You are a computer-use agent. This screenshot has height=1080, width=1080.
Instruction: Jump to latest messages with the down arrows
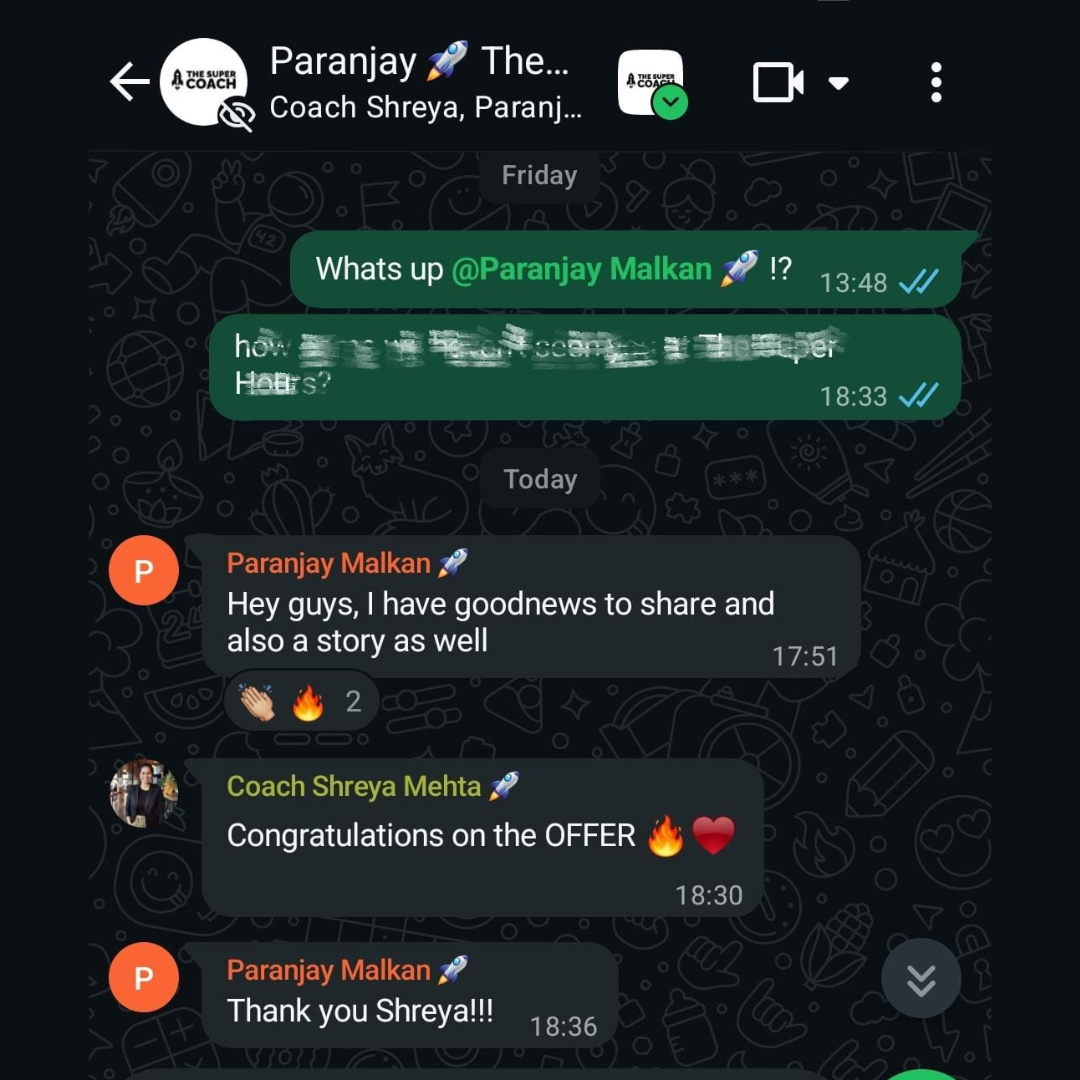coord(920,979)
